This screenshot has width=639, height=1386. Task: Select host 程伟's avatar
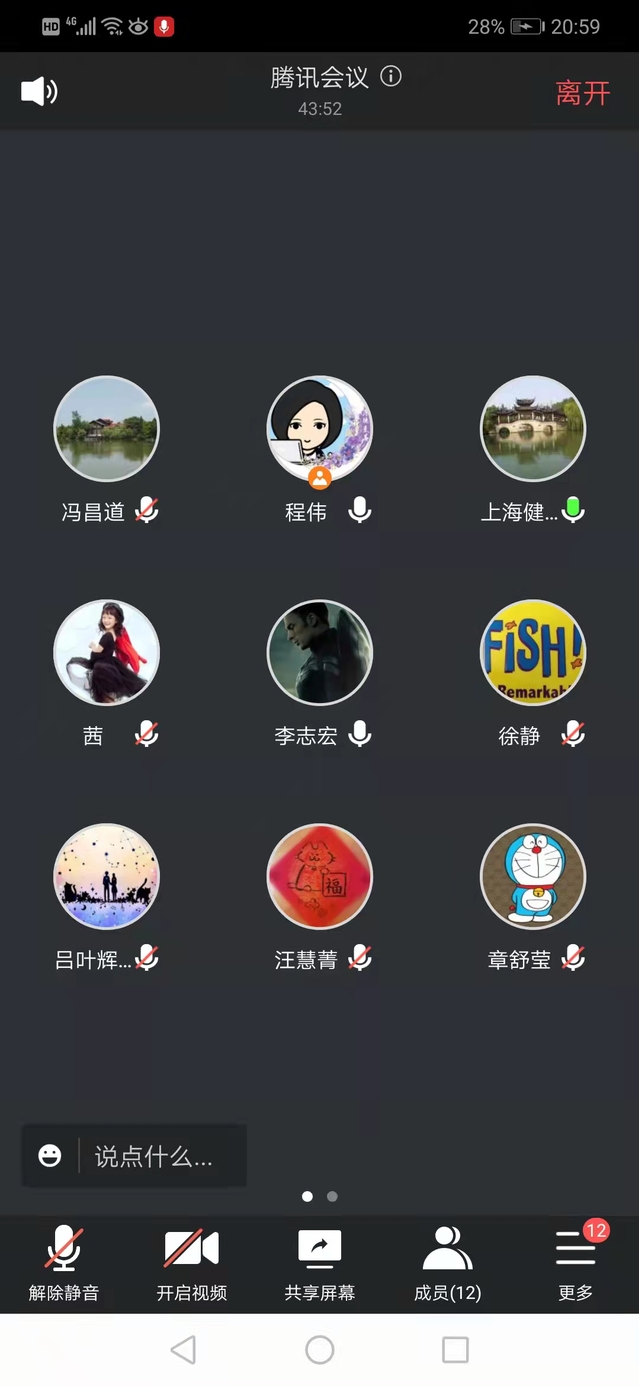point(320,429)
